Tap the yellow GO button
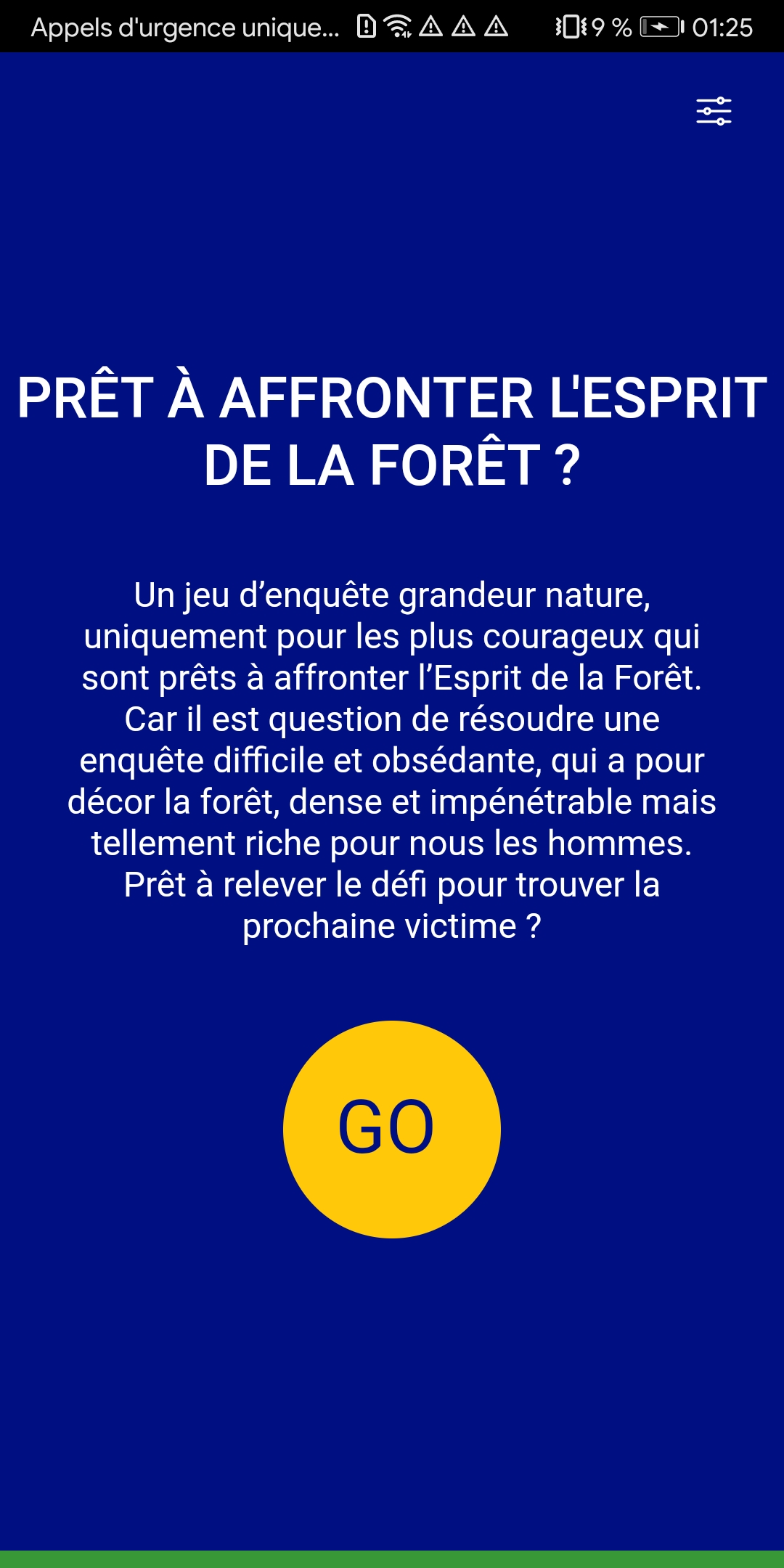This screenshot has height=1568, width=784. [x=392, y=1129]
